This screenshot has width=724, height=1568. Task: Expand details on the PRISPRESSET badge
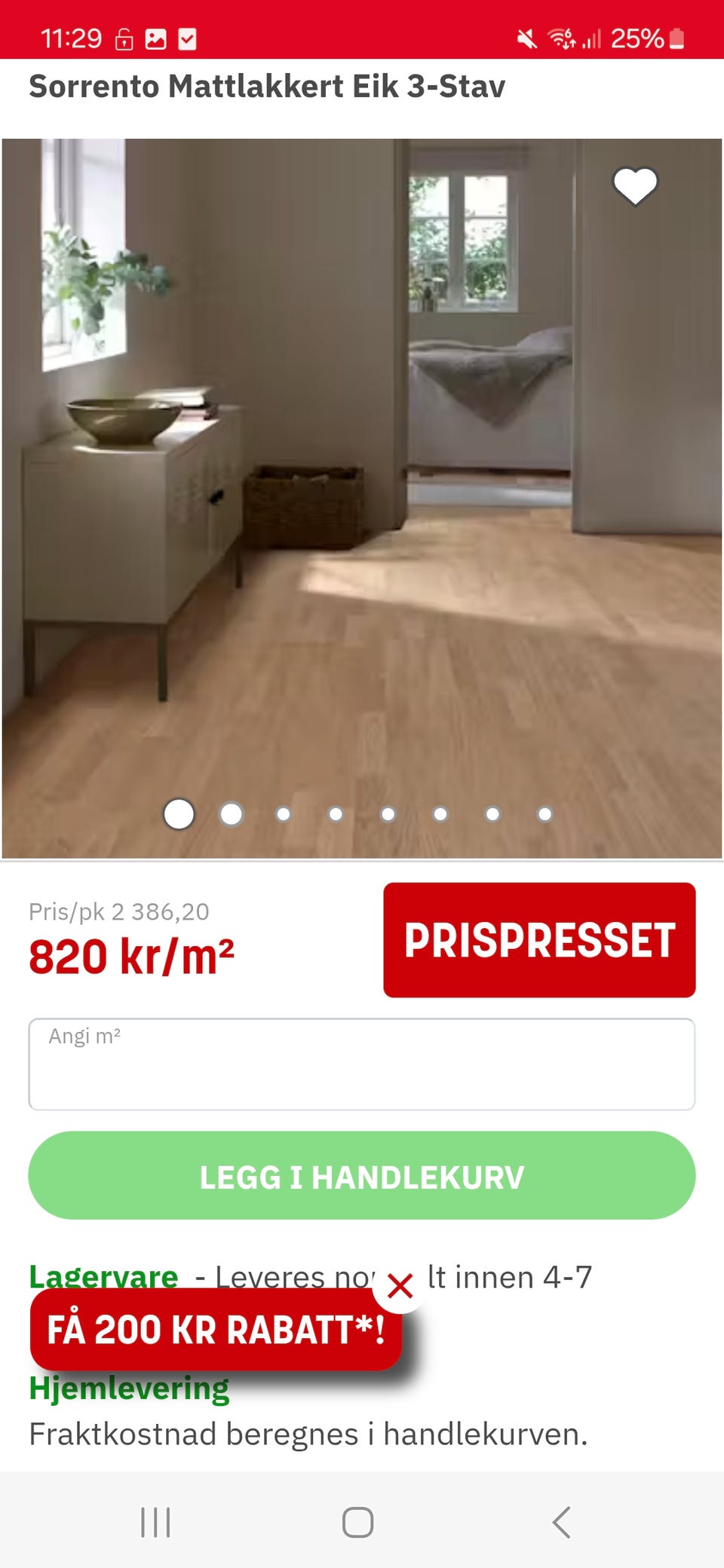click(x=539, y=940)
